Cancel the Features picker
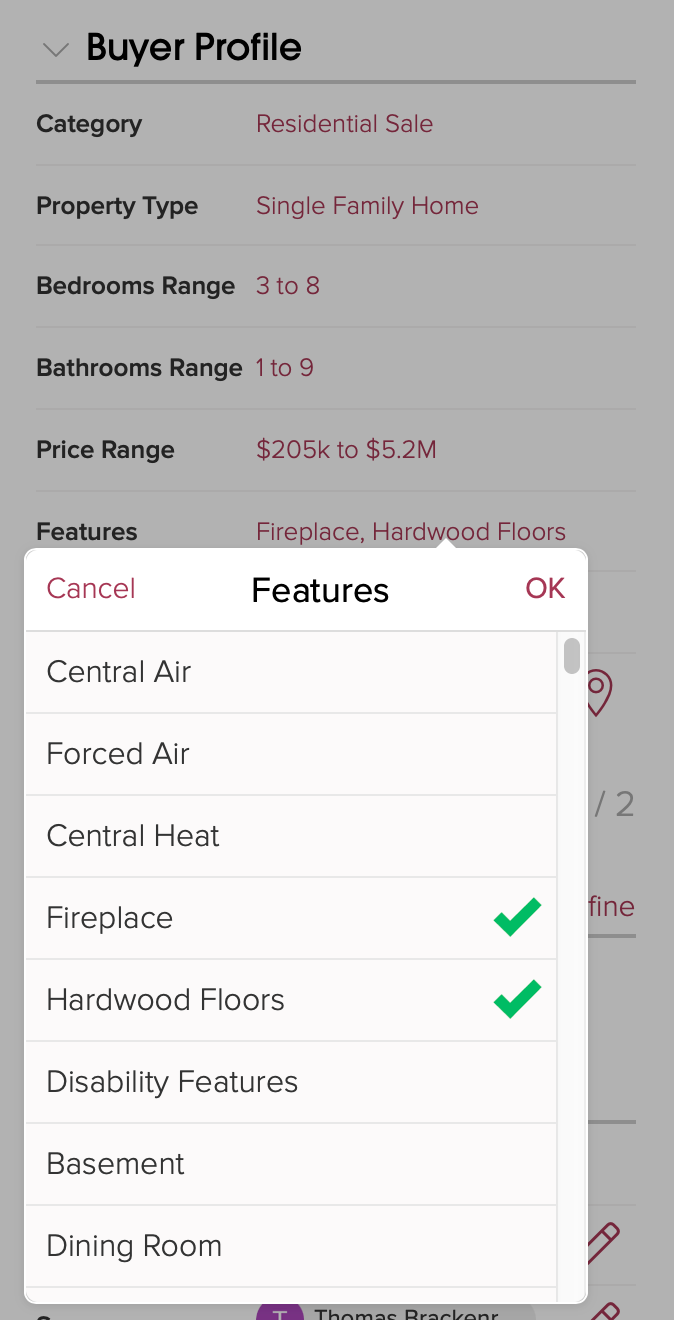 coord(91,589)
